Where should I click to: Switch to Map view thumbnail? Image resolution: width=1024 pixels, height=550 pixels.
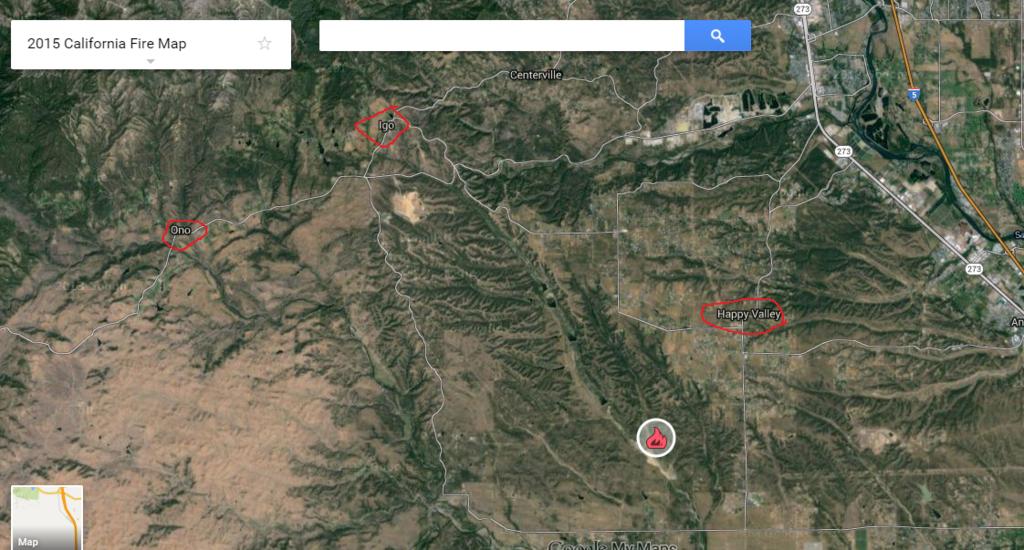46,517
